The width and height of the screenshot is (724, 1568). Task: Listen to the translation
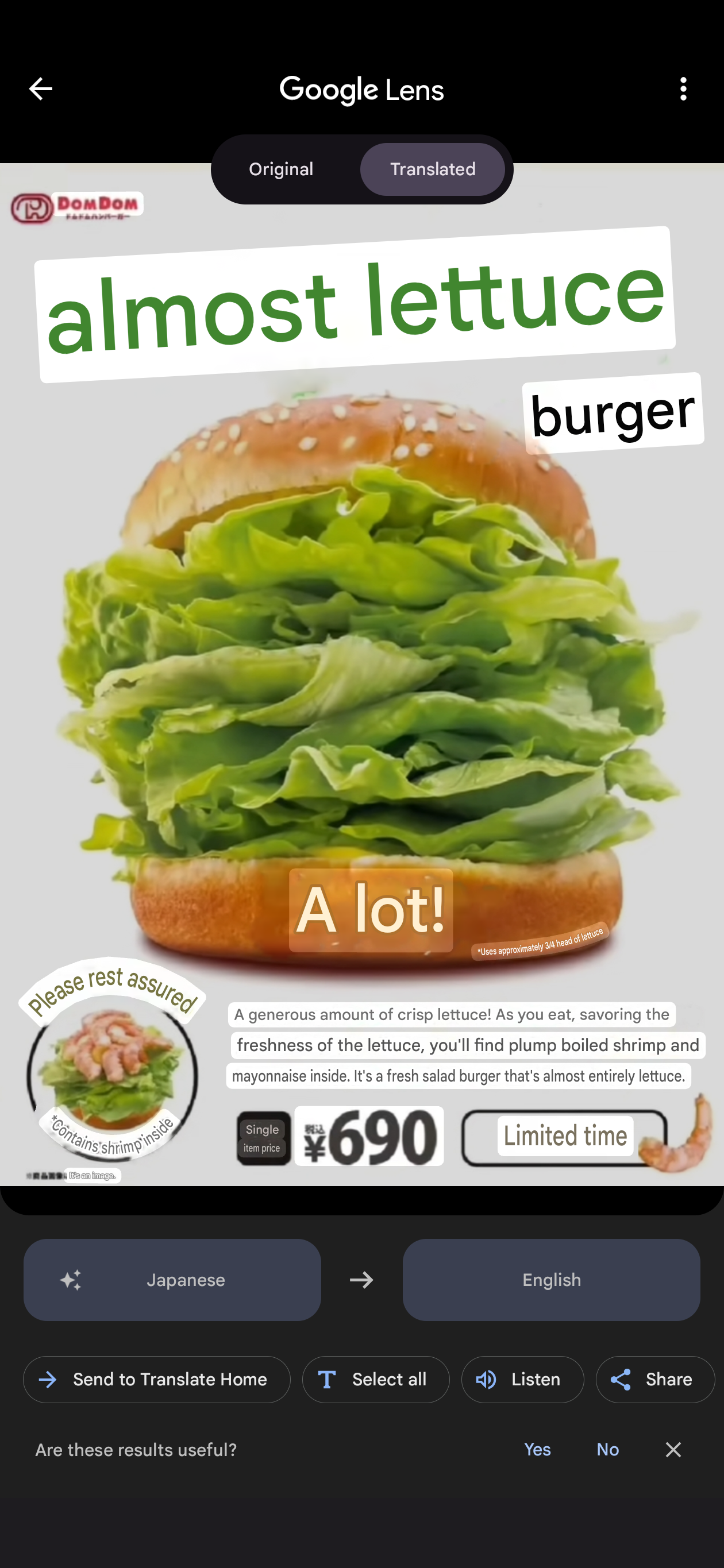[x=522, y=1379]
